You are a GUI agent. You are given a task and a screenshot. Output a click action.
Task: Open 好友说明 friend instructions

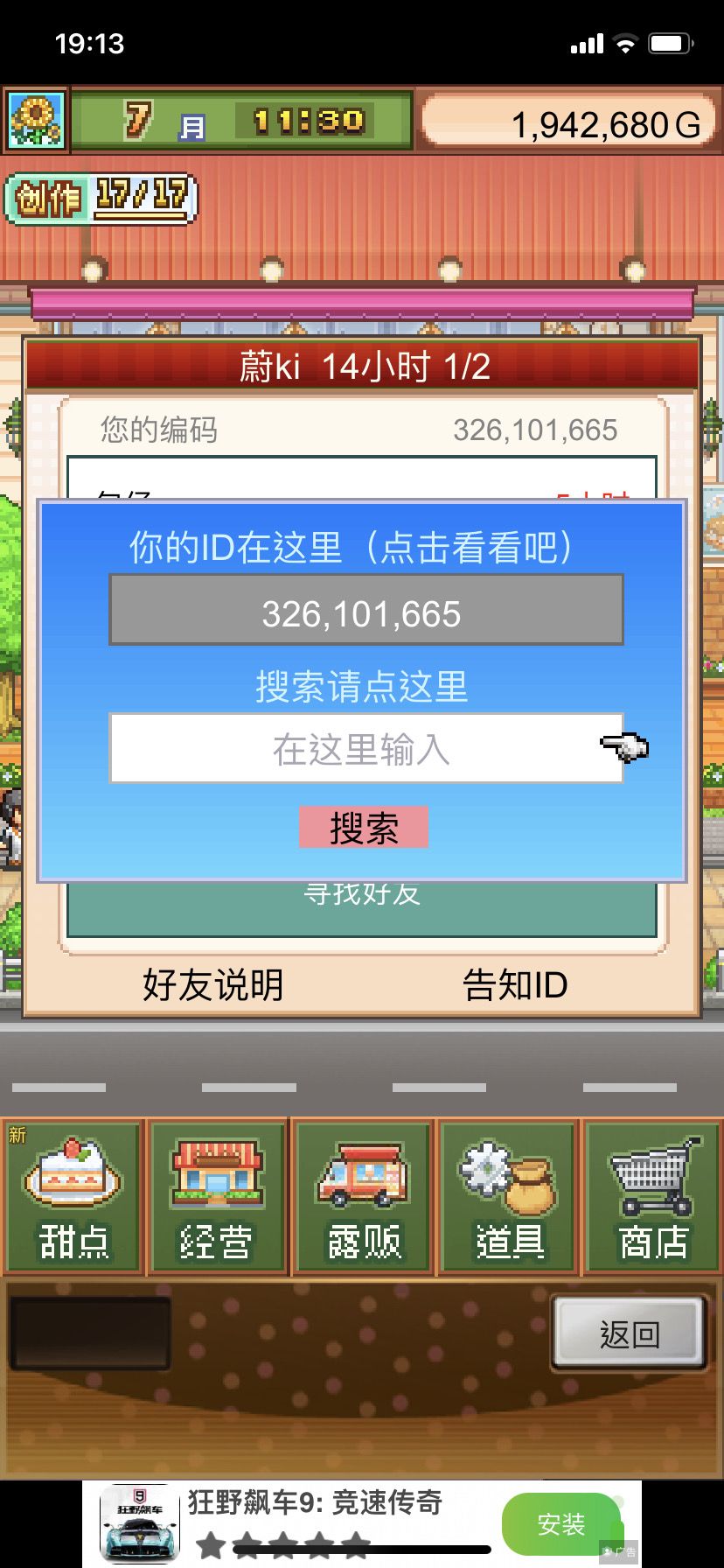[x=213, y=984]
